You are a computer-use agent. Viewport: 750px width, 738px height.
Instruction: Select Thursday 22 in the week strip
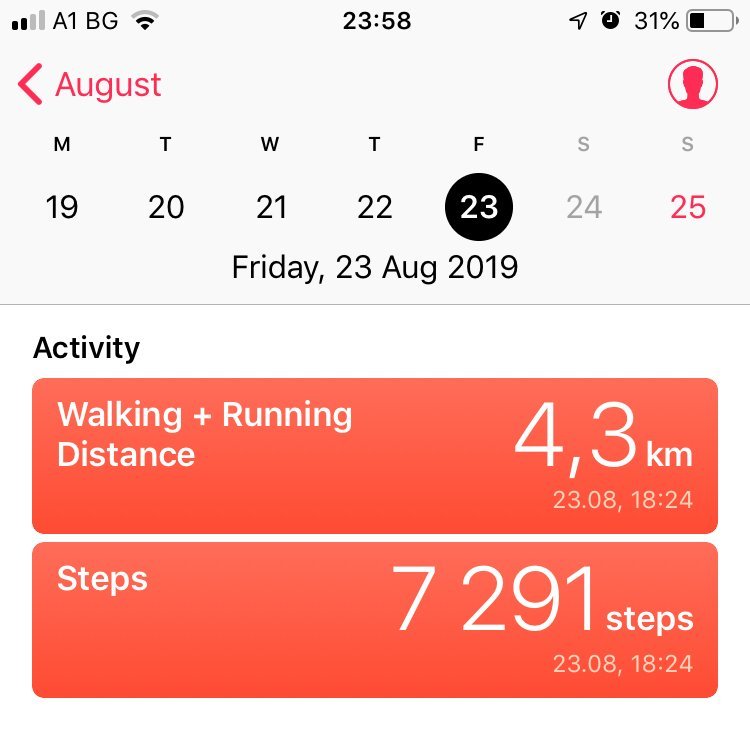pos(375,207)
